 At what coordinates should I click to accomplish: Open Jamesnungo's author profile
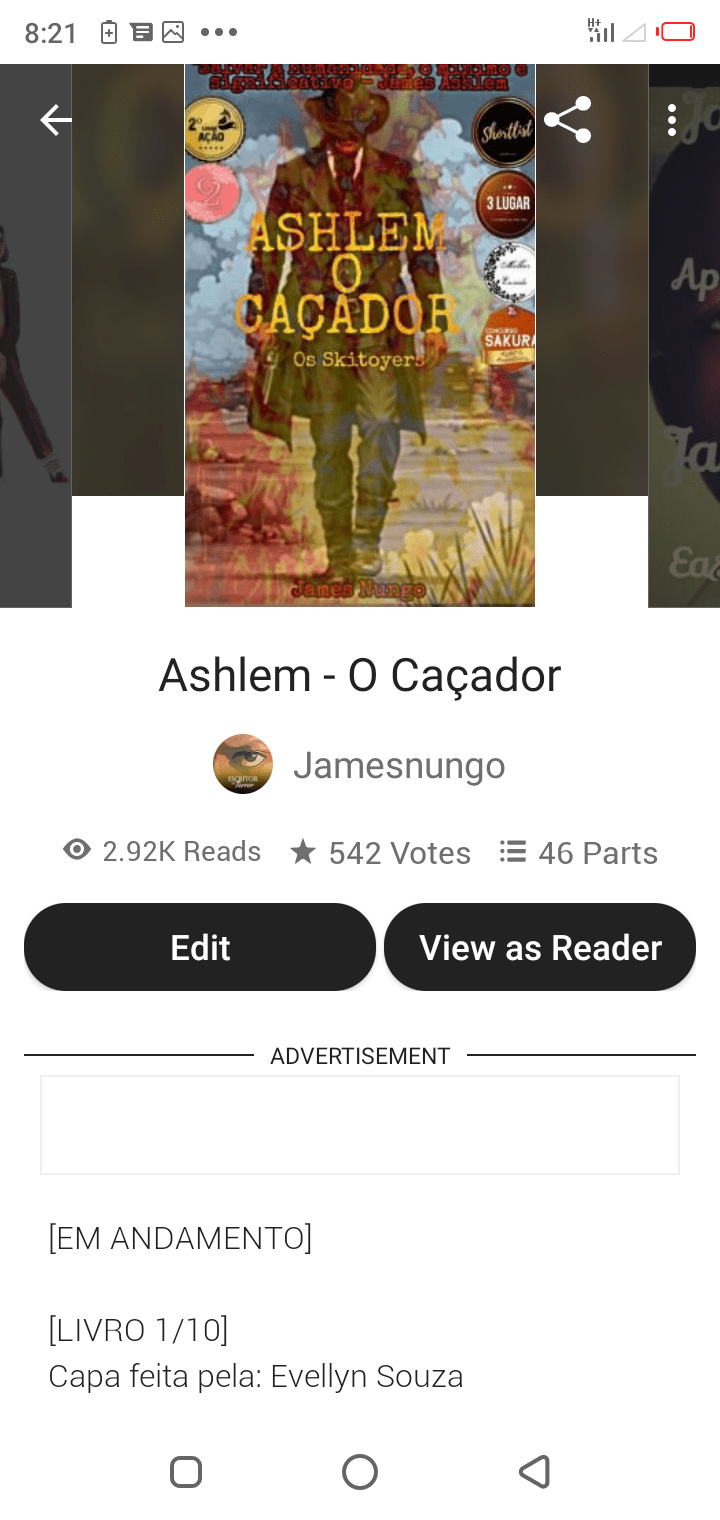(x=398, y=765)
